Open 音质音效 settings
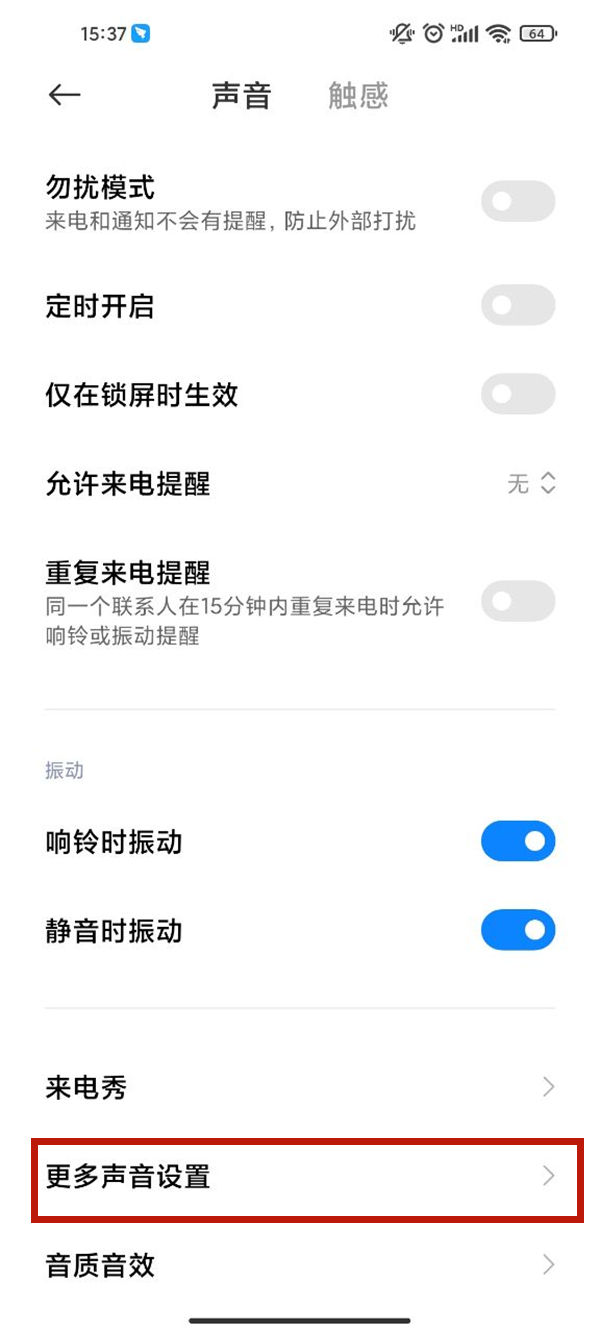This screenshot has height=1333, width=600. point(300,1265)
